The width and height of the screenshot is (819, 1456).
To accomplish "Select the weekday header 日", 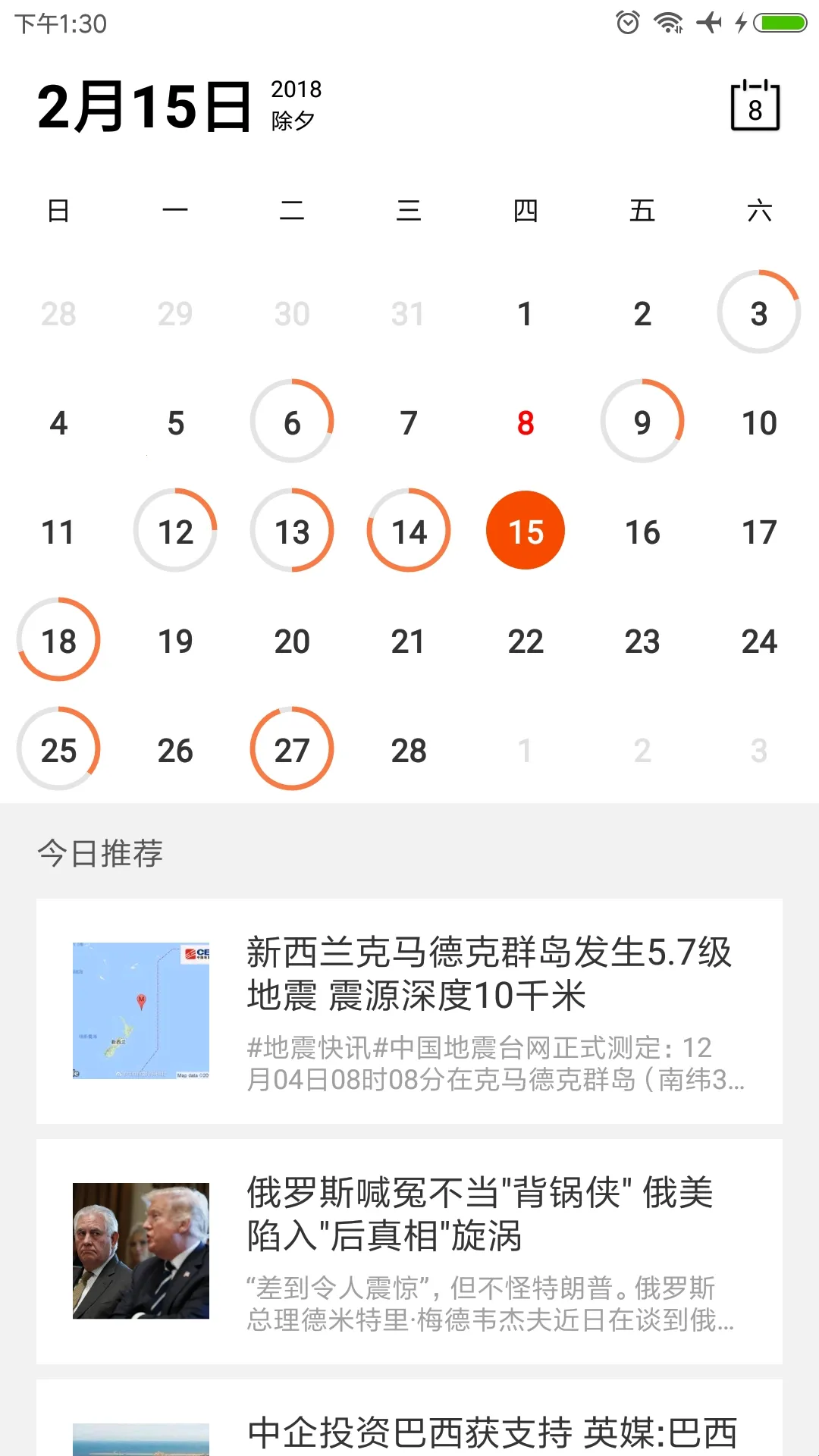I will (x=59, y=211).
